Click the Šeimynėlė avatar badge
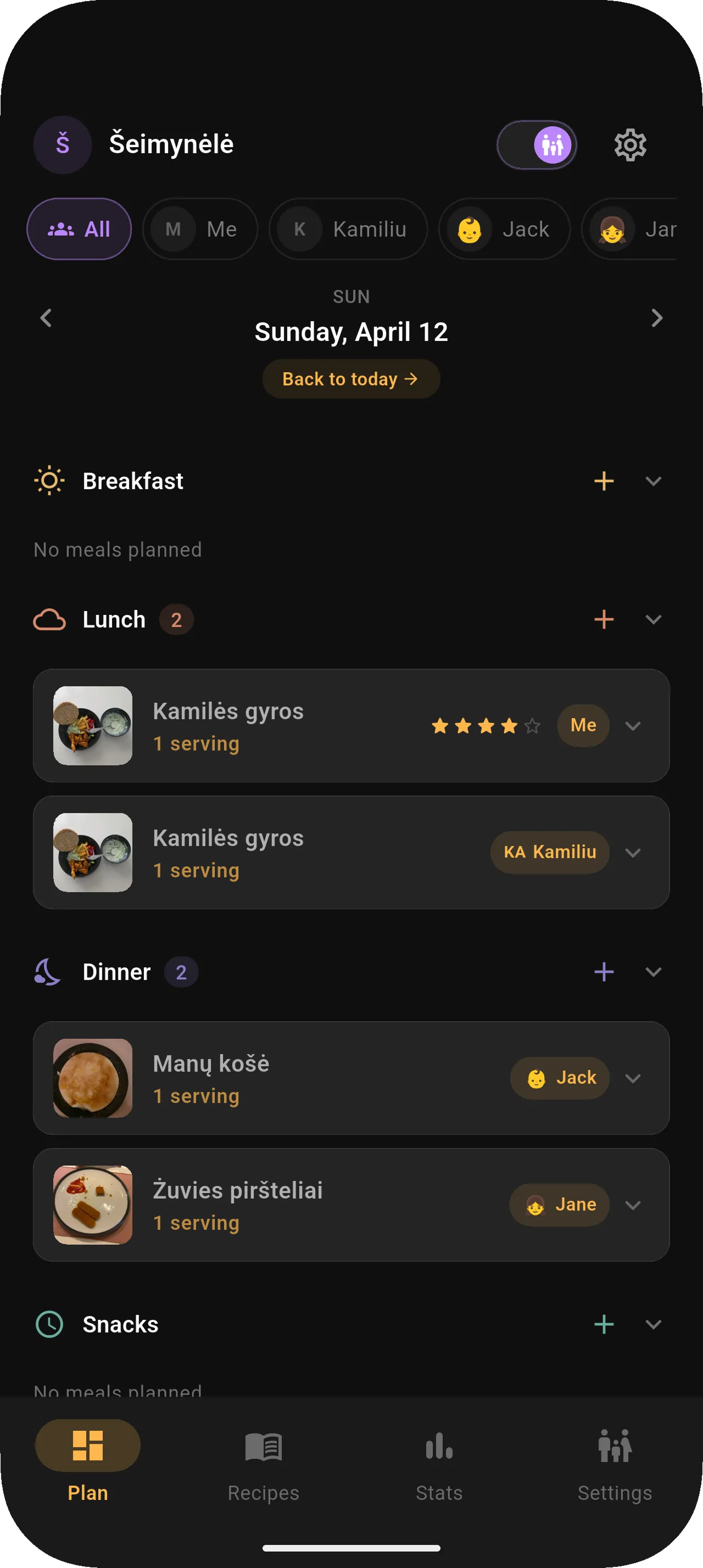 point(62,144)
